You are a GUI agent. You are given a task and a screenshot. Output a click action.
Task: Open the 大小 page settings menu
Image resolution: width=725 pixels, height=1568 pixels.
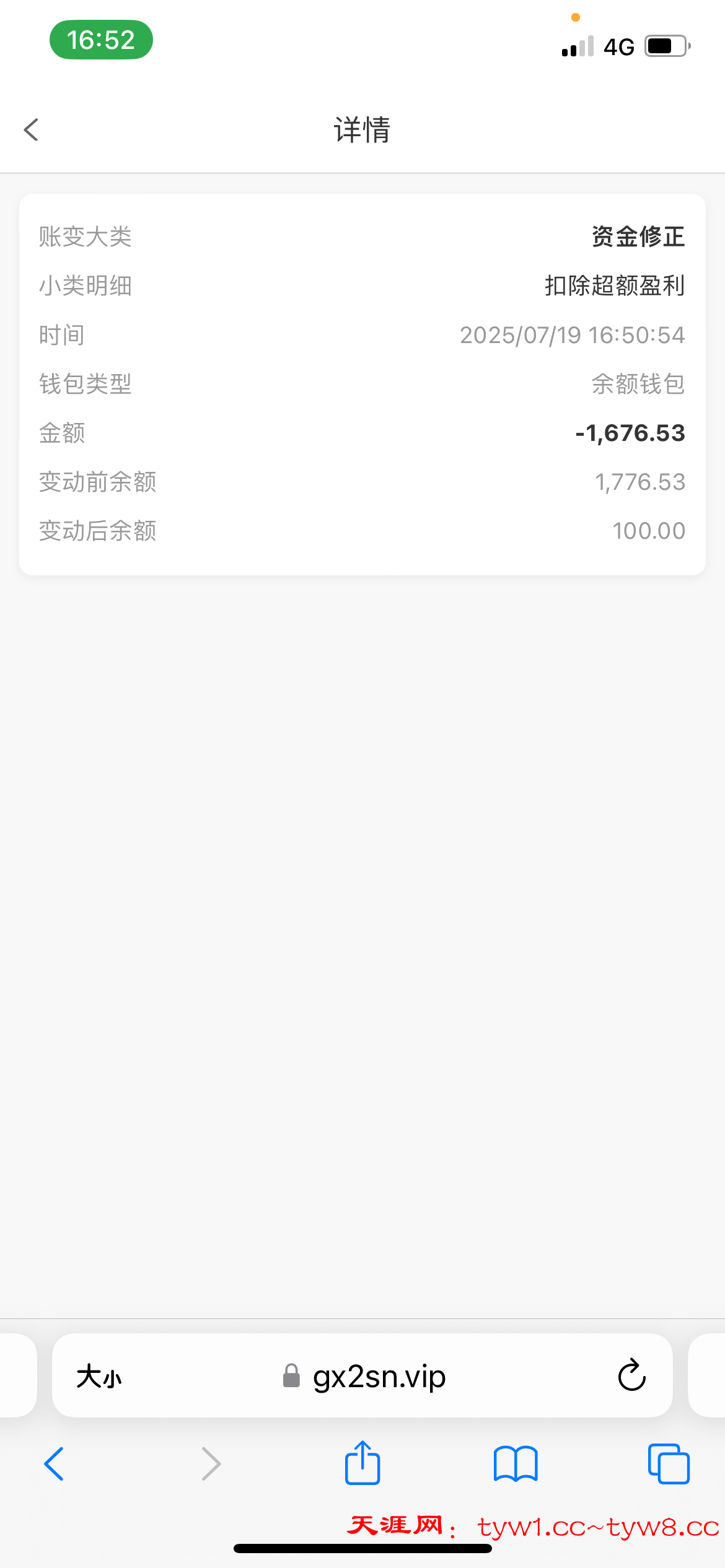(x=99, y=1377)
